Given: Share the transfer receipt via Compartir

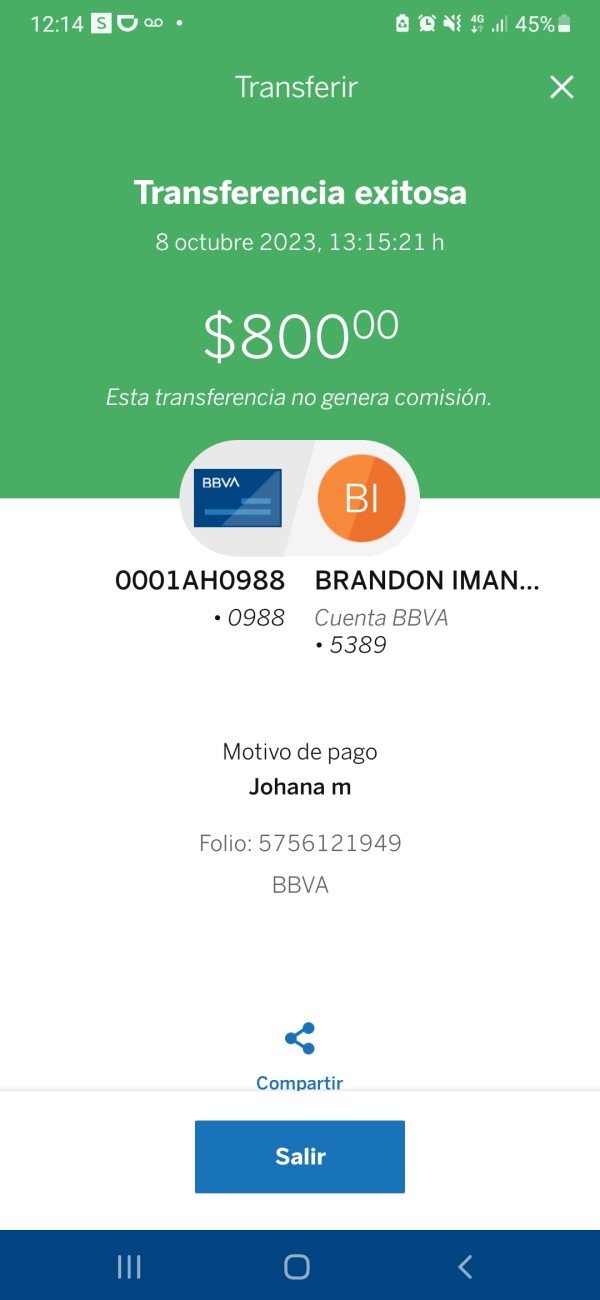Looking at the screenshot, I should click(300, 1050).
